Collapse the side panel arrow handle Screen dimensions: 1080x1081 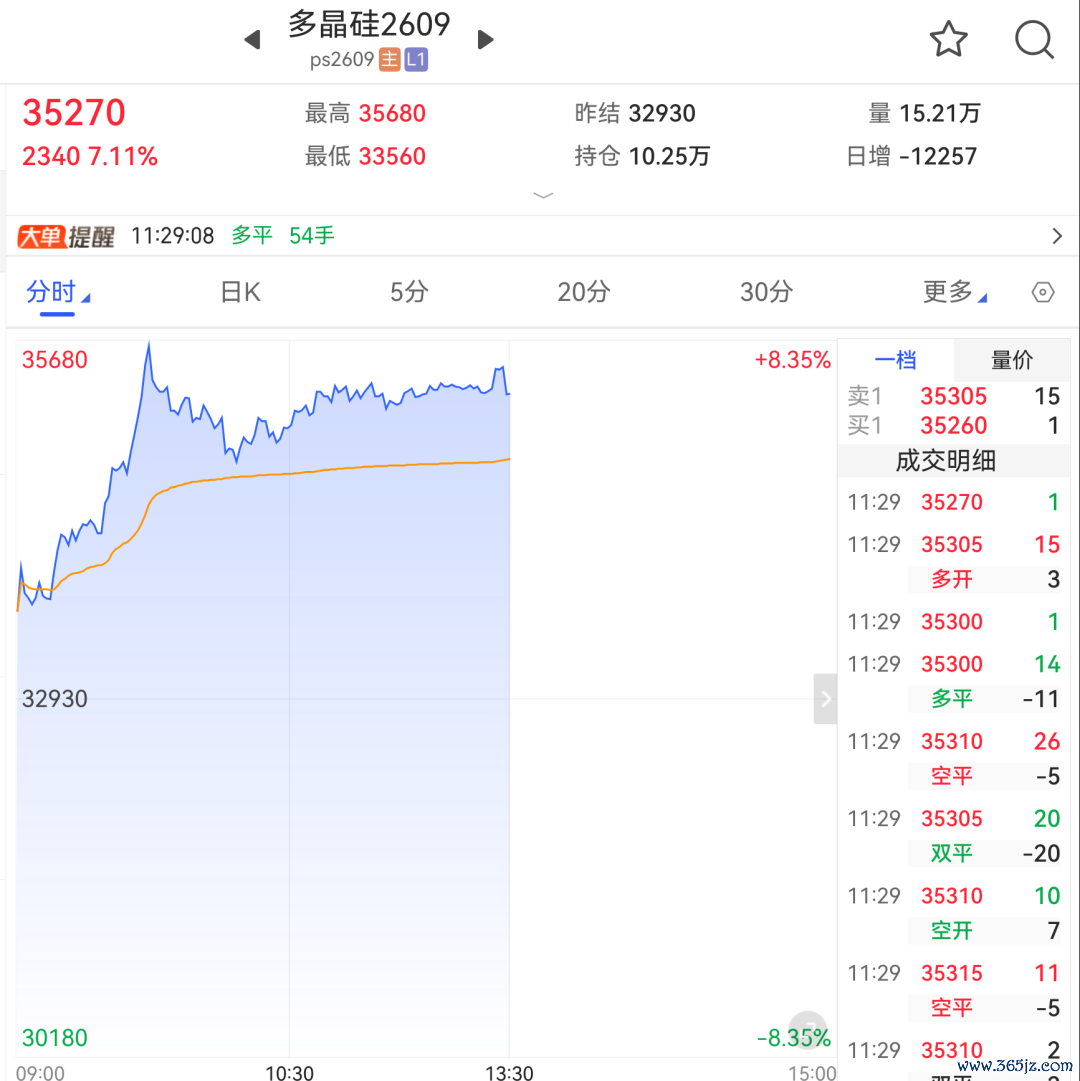coord(825,699)
